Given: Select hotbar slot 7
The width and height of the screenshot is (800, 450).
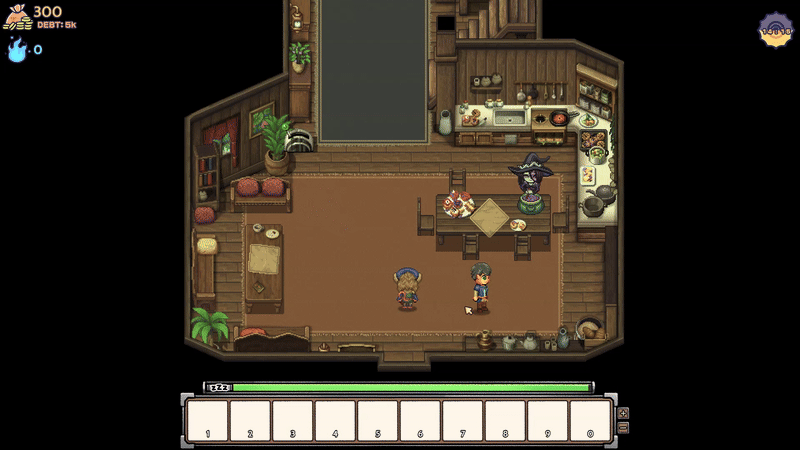Looking at the screenshot, I should tap(463, 420).
